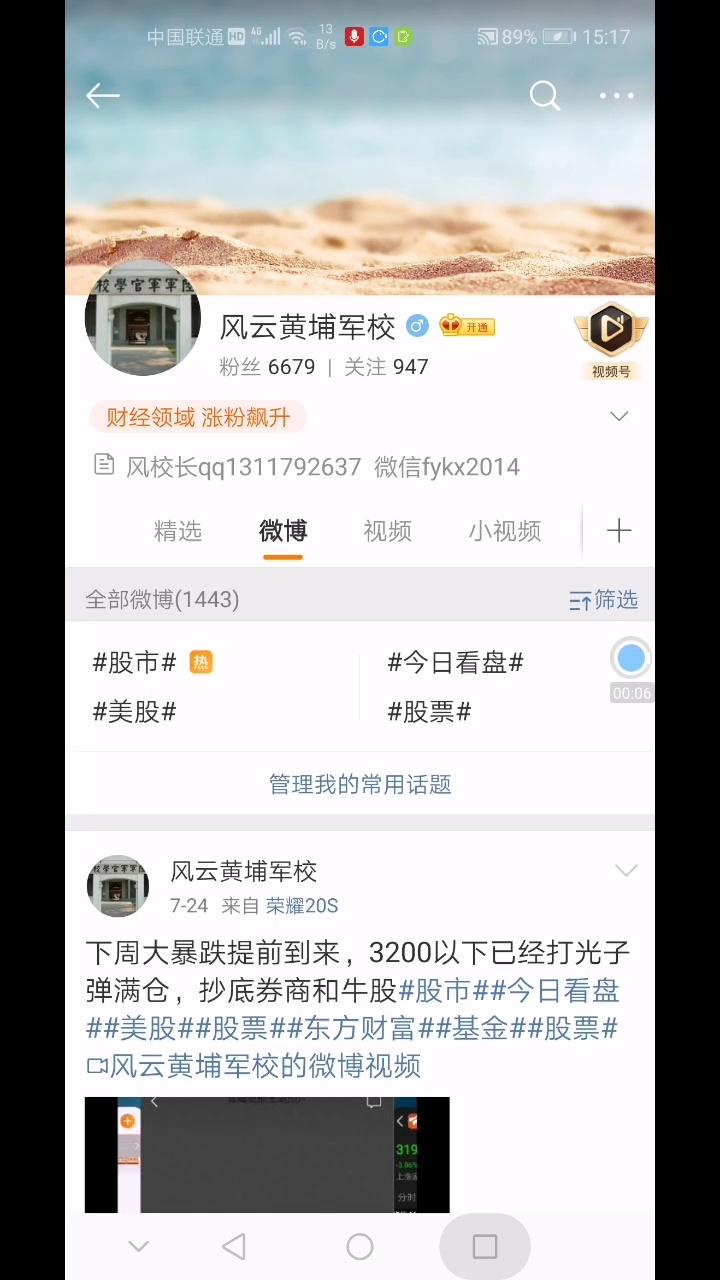This screenshot has width=720, height=1280.
Task: Open the #今日看盘# topic
Action: [x=455, y=662]
